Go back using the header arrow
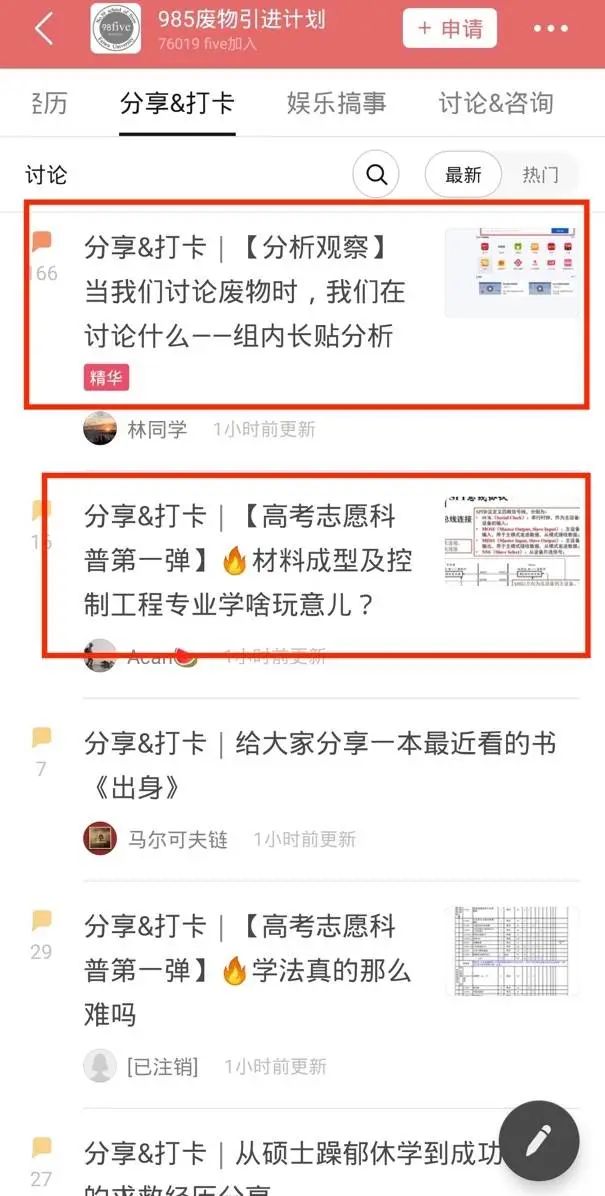This screenshot has width=605, height=1196. point(44,30)
